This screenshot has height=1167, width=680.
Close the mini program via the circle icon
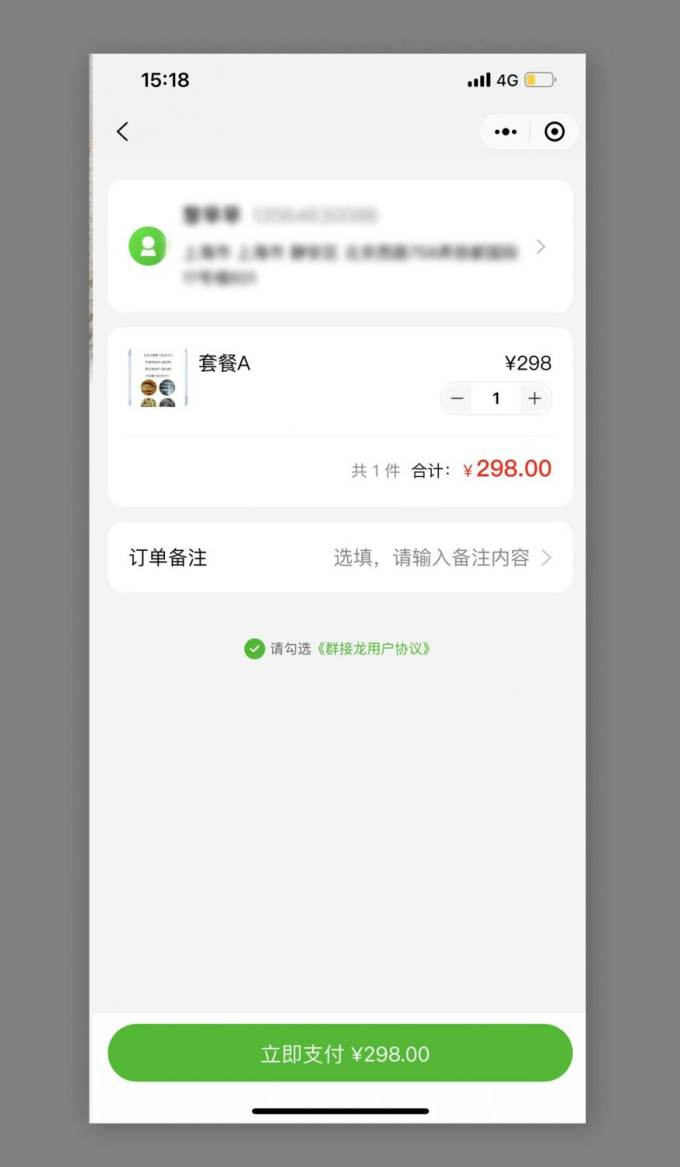pyautogui.click(x=554, y=131)
